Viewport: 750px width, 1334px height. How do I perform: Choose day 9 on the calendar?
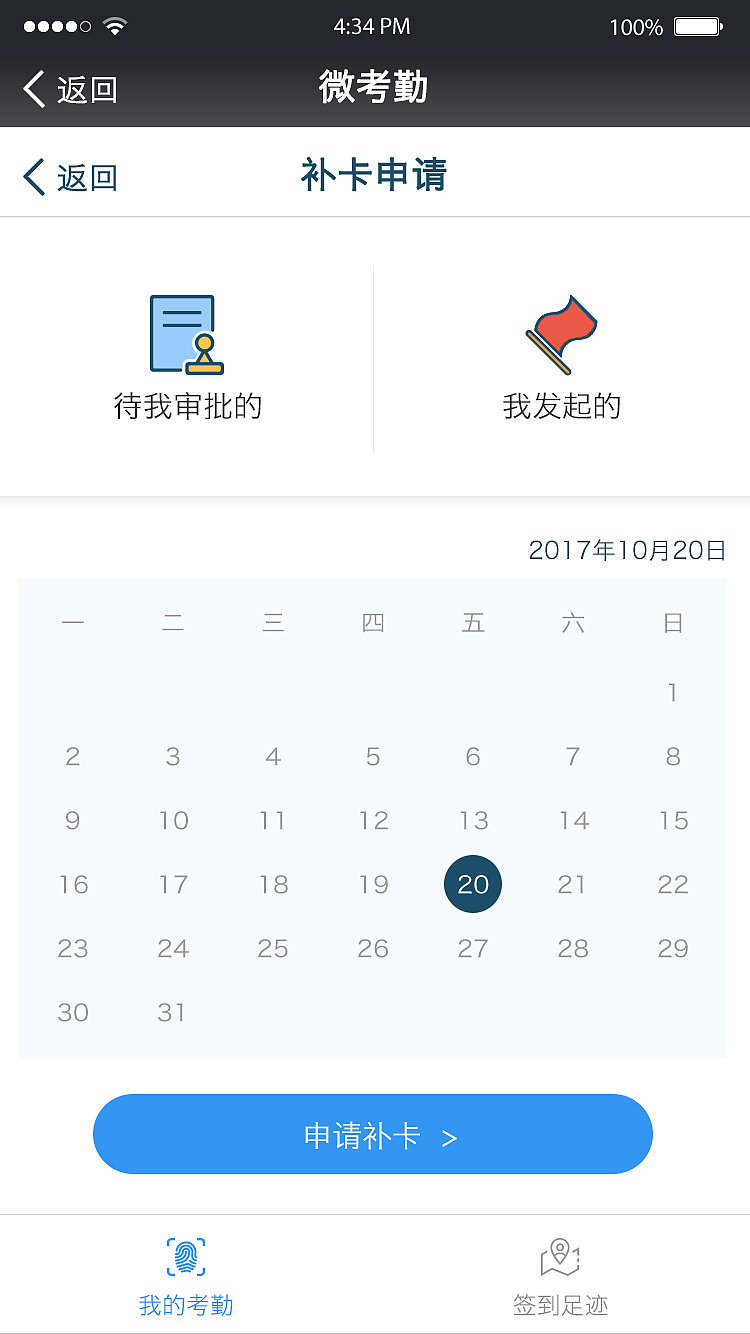pos(72,820)
